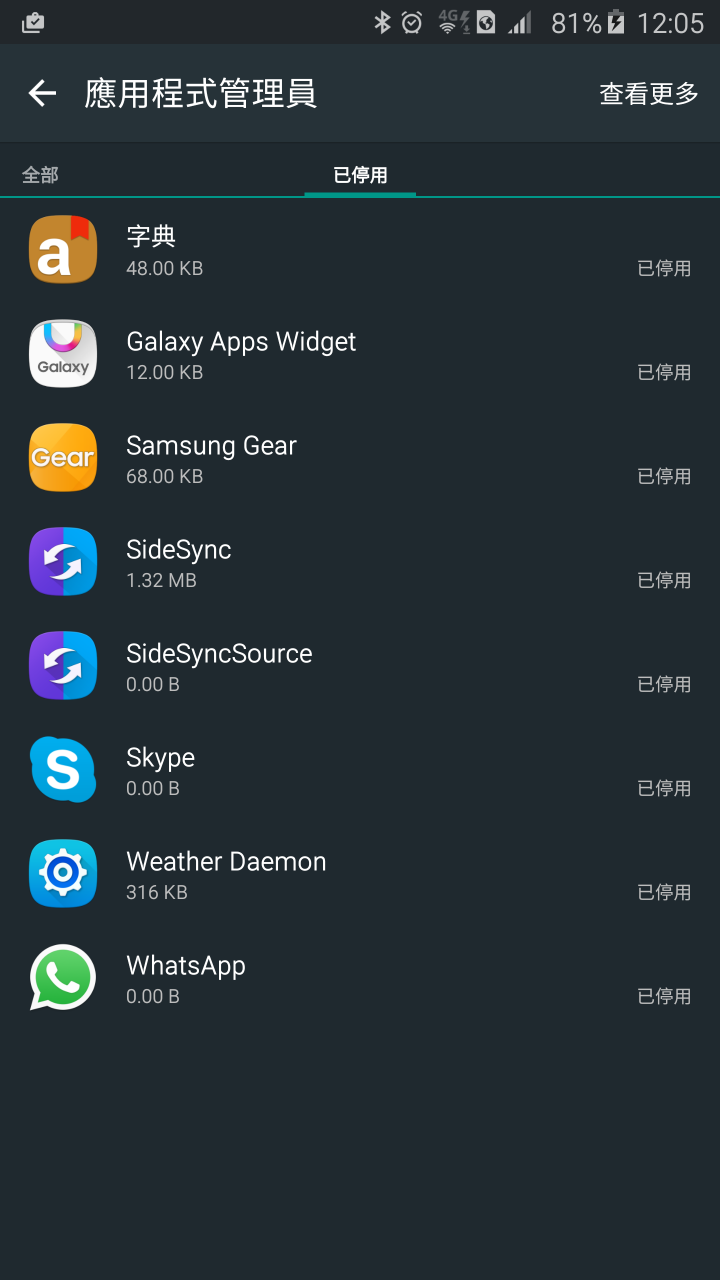Open the SideSync 1.32 MB entry
The height and width of the screenshot is (1280, 720).
point(360,562)
